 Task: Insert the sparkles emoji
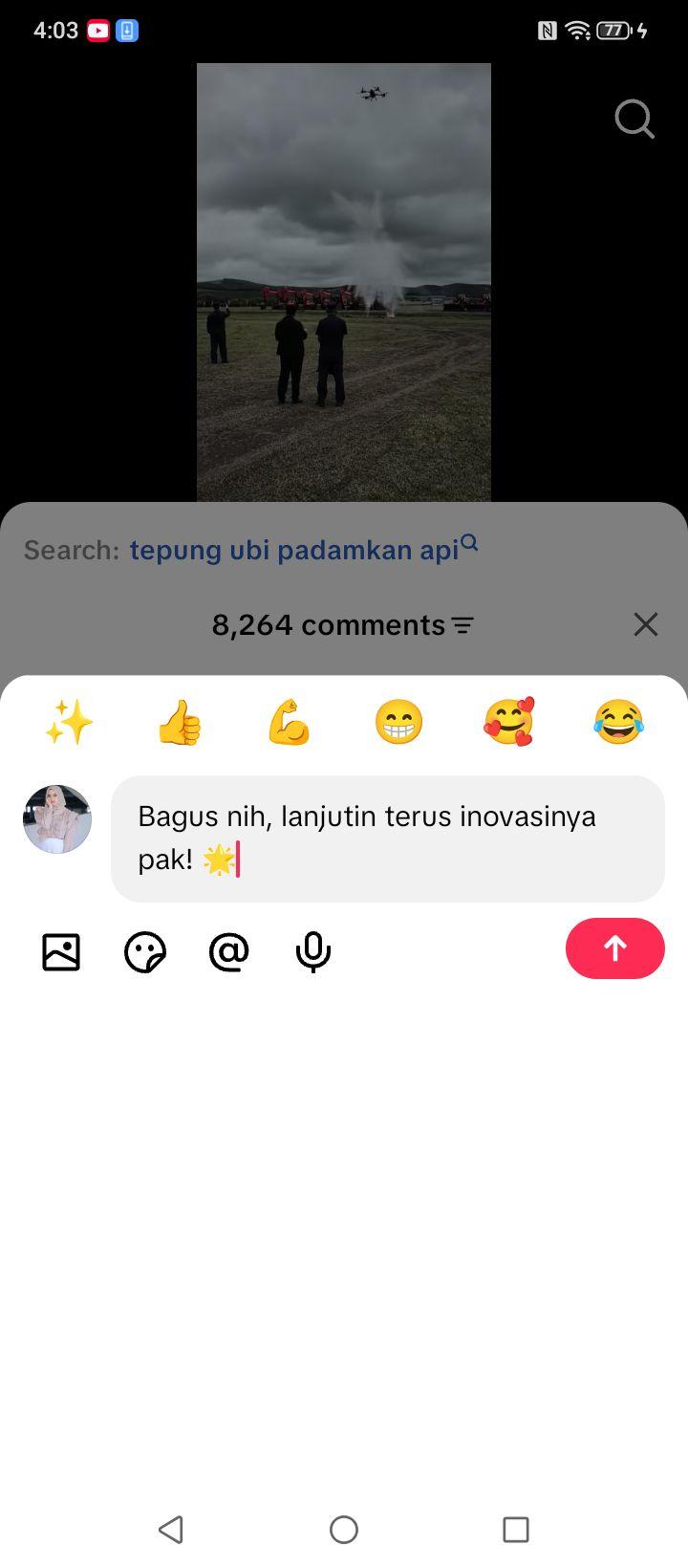(x=69, y=722)
